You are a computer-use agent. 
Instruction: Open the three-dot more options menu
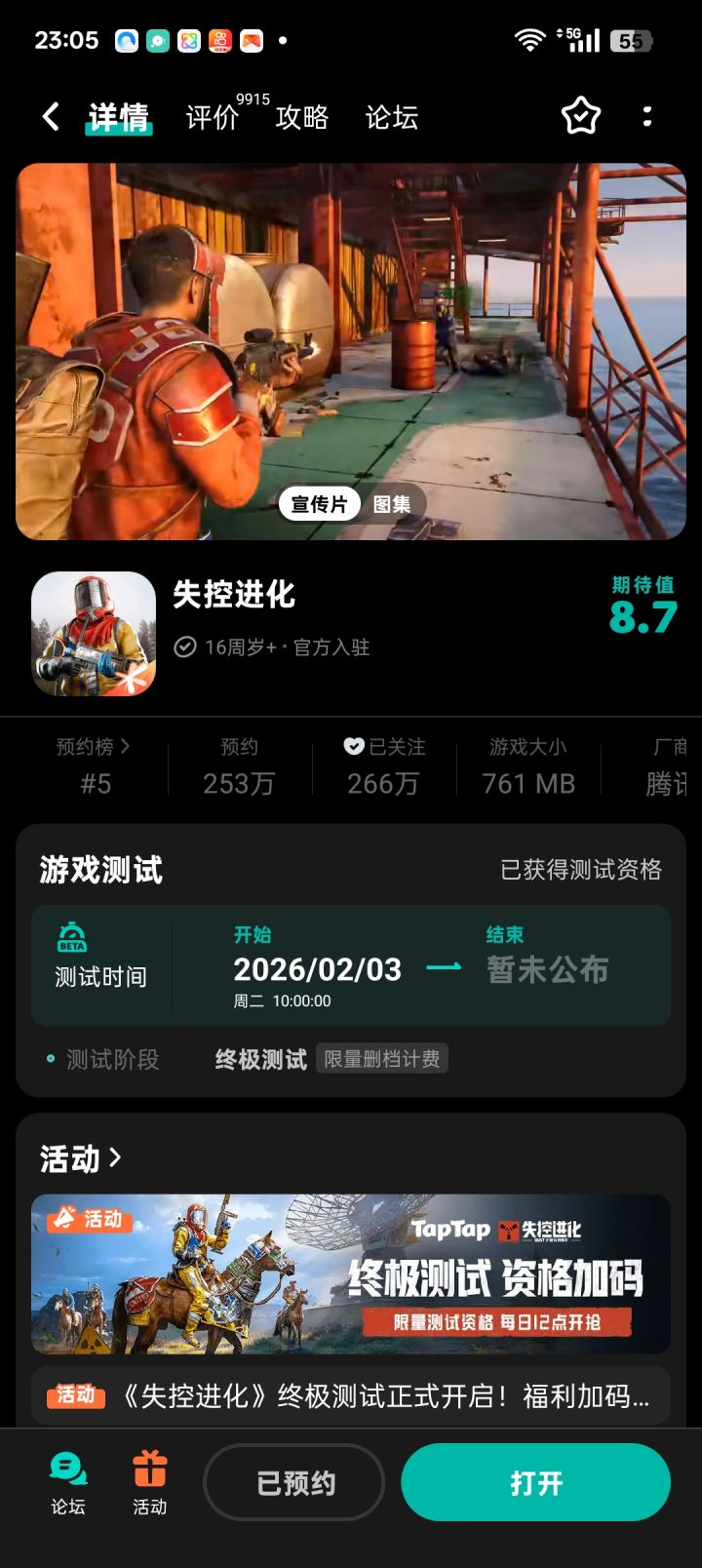click(647, 116)
